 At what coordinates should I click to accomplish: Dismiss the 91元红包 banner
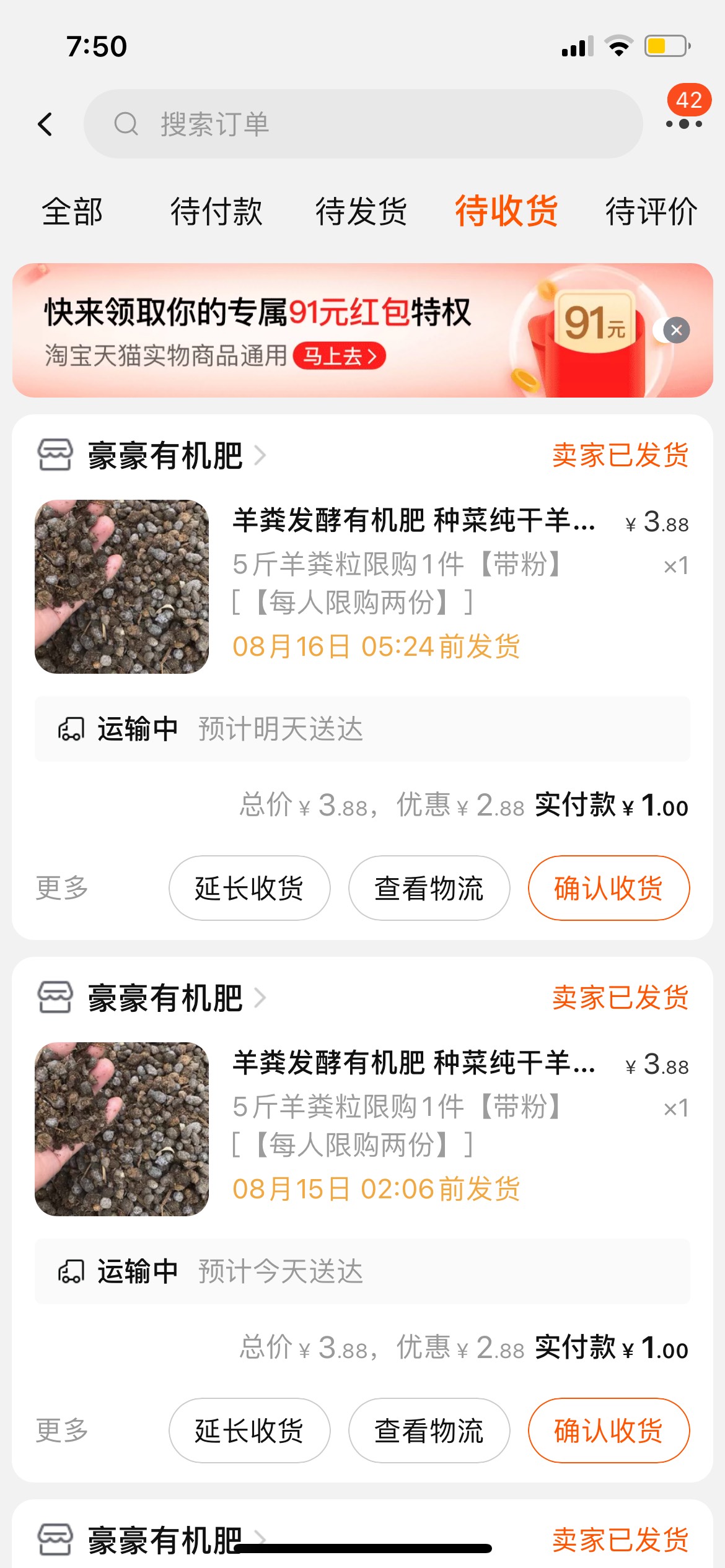coord(676,330)
